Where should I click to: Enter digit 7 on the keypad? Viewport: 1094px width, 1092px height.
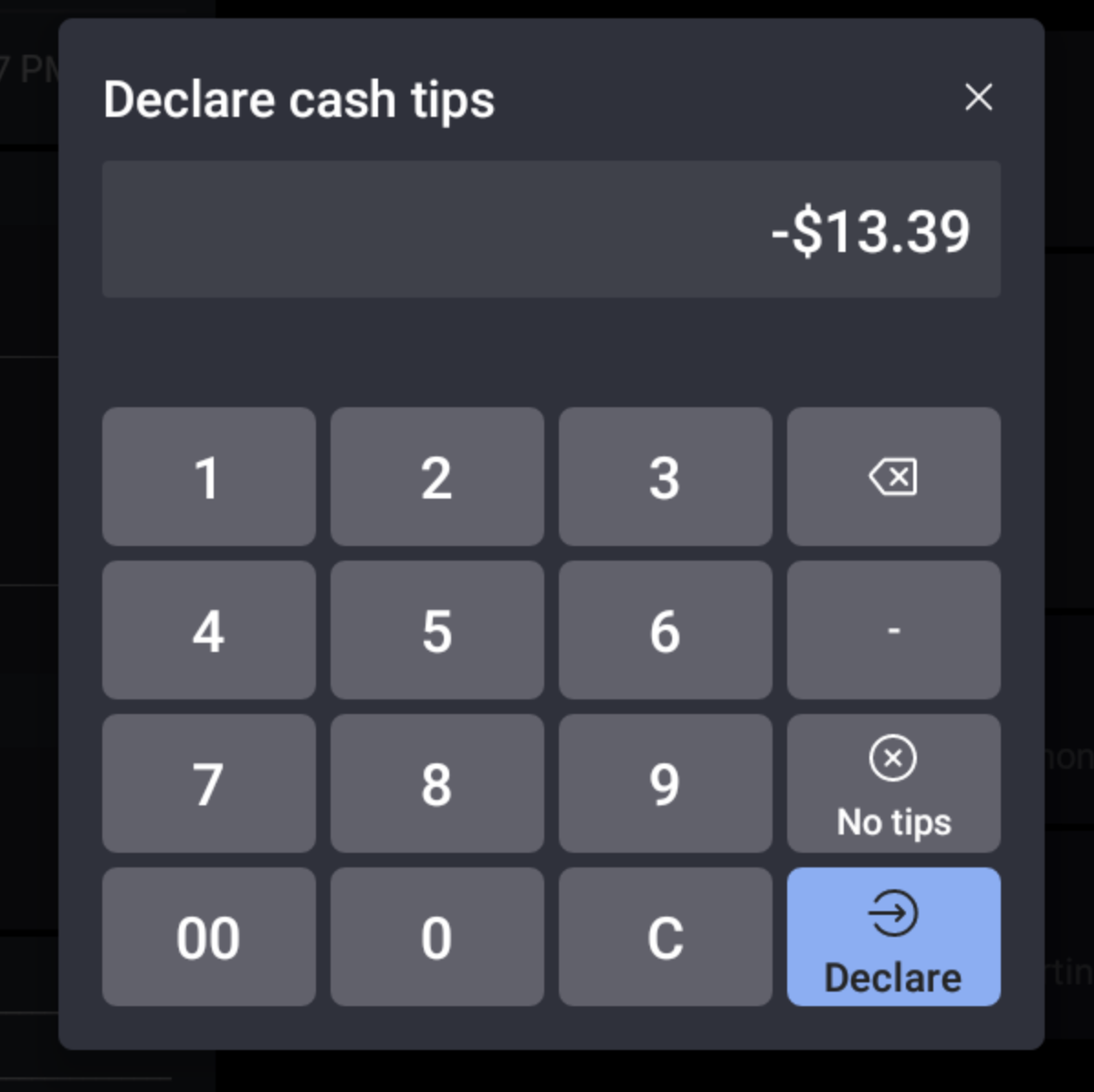click(208, 783)
